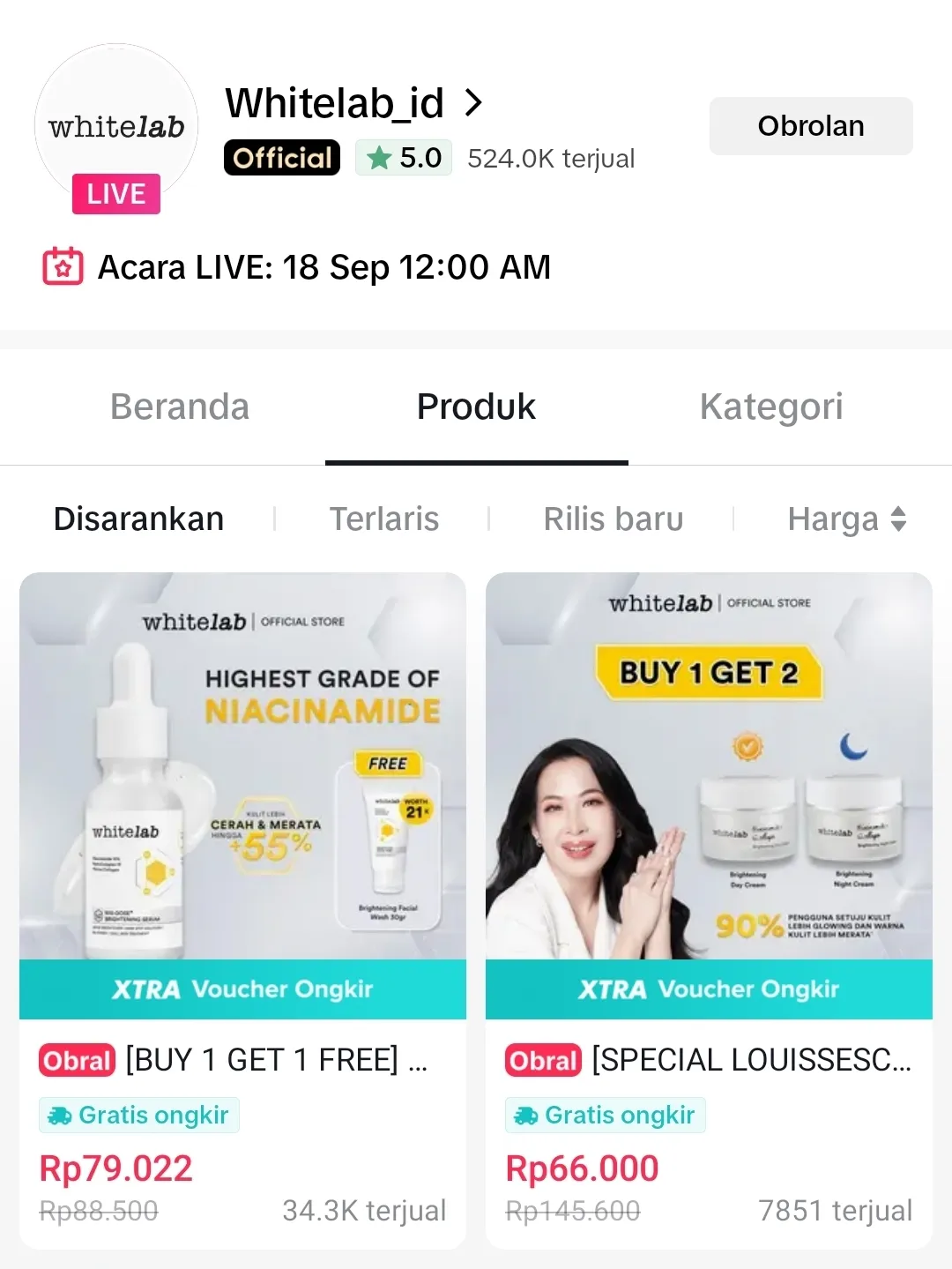The height and width of the screenshot is (1269, 952).
Task: Open the Whitelab_id shop profile
Action: [x=353, y=104]
